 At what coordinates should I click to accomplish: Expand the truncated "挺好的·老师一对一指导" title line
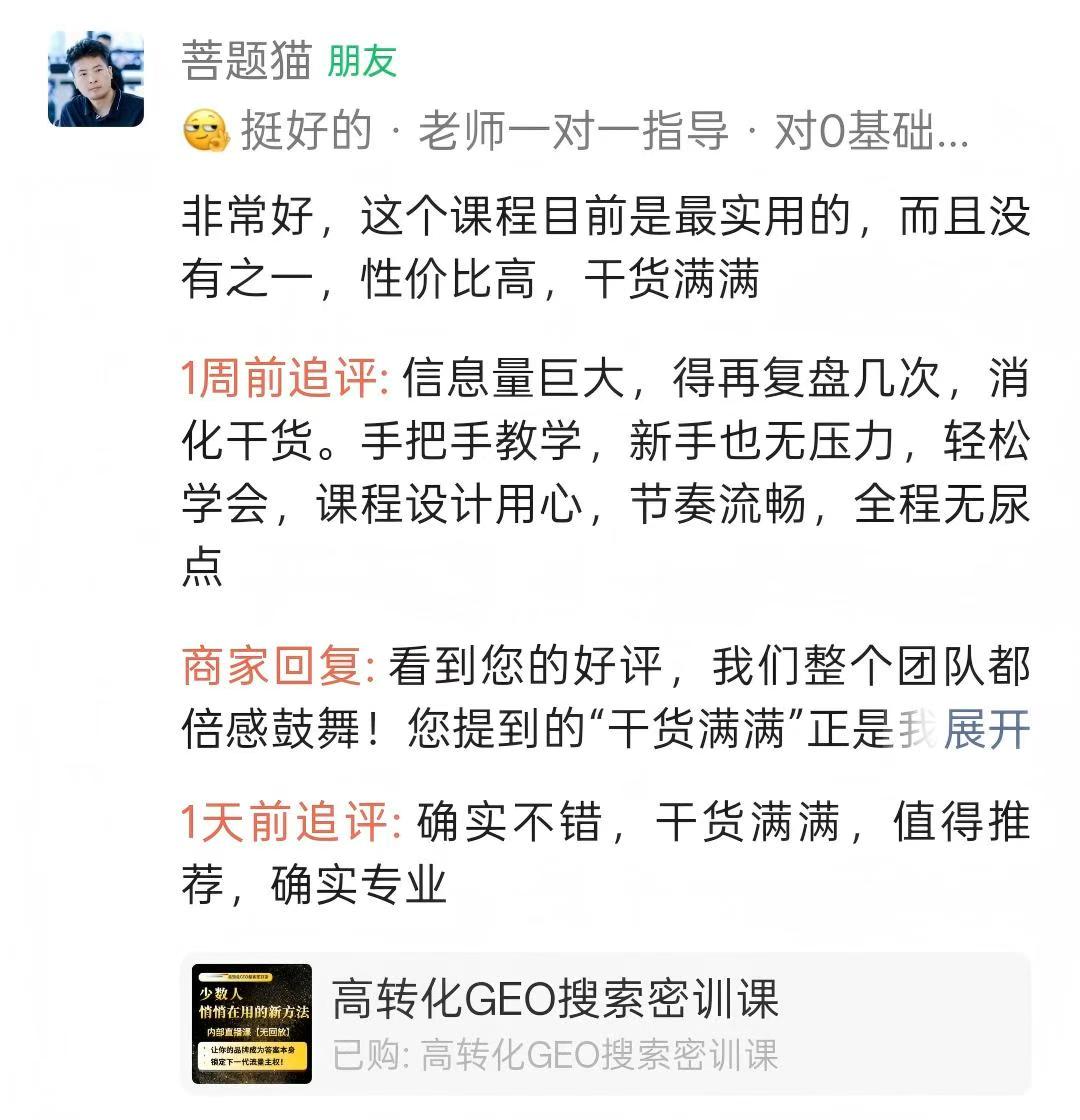[x=600, y=132]
